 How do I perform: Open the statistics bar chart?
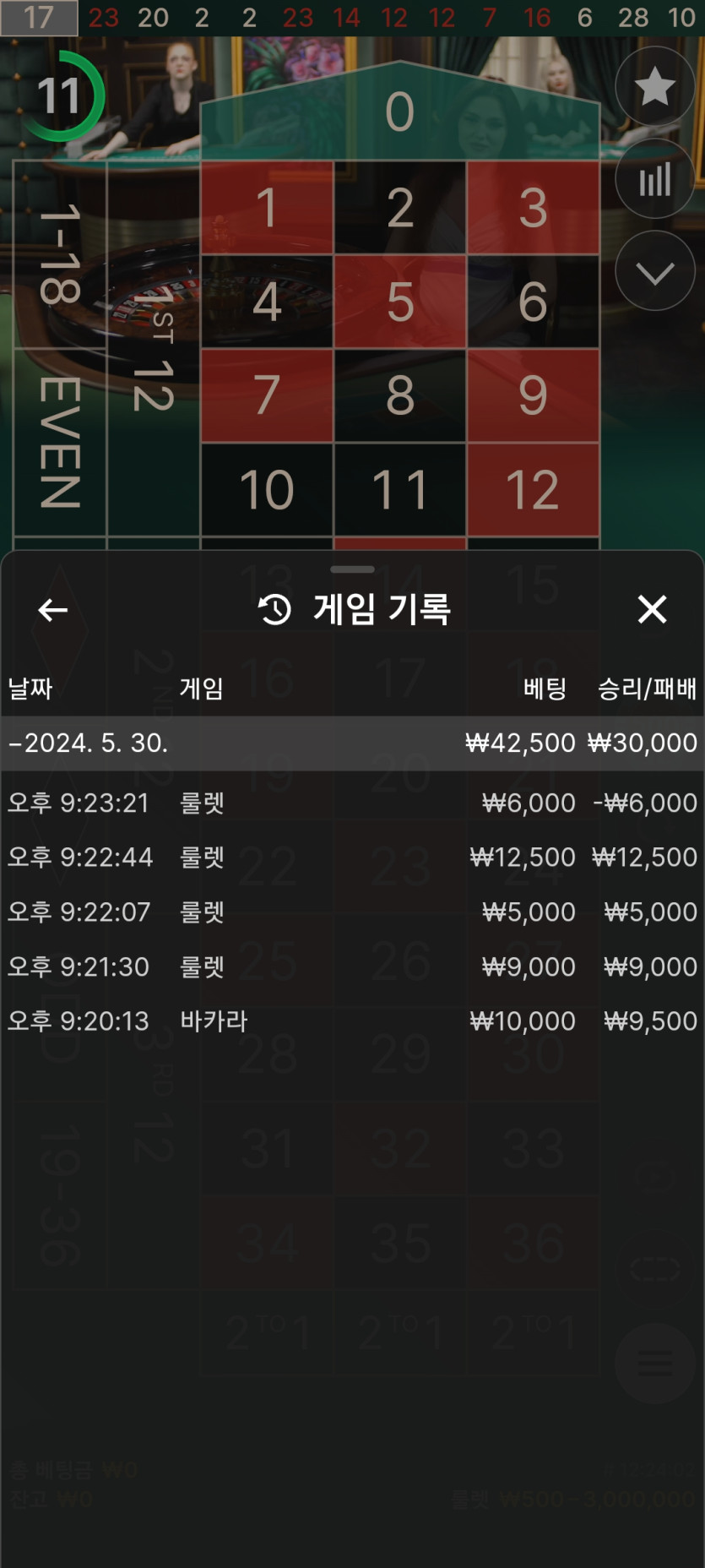pyautogui.click(x=654, y=179)
